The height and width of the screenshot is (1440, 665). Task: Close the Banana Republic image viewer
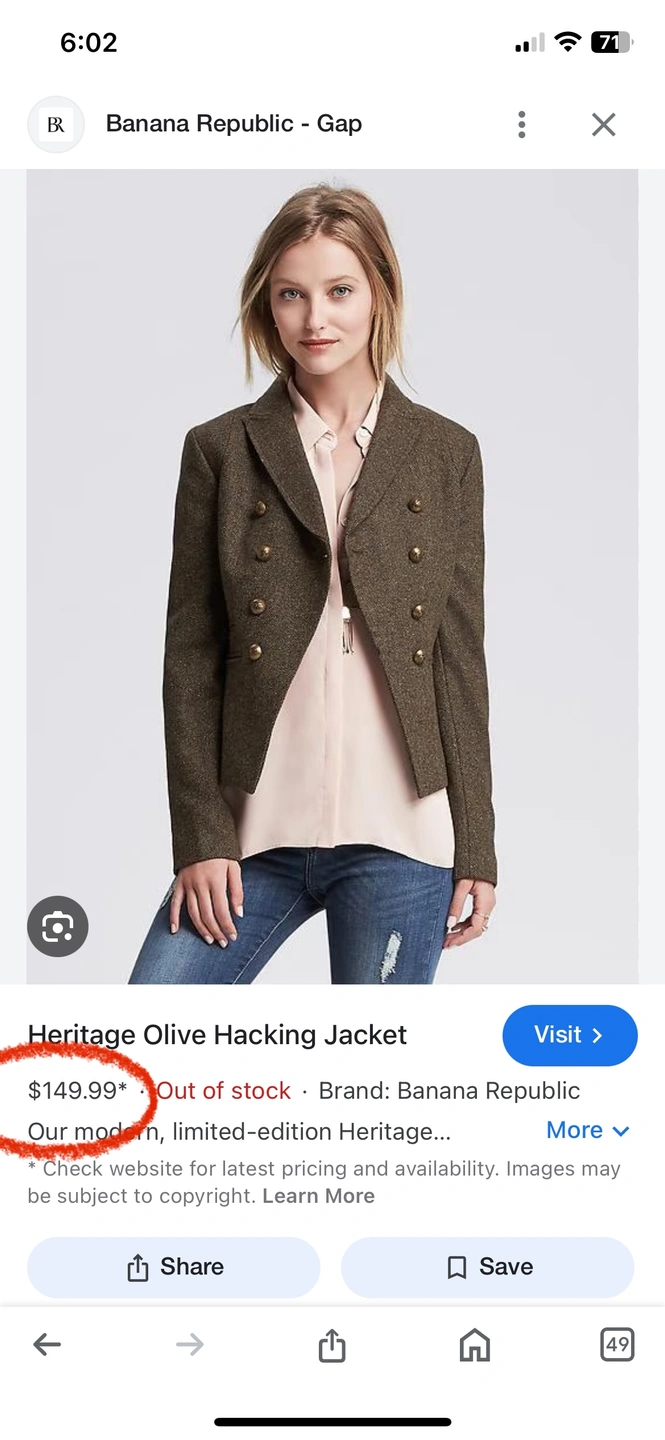603,124
